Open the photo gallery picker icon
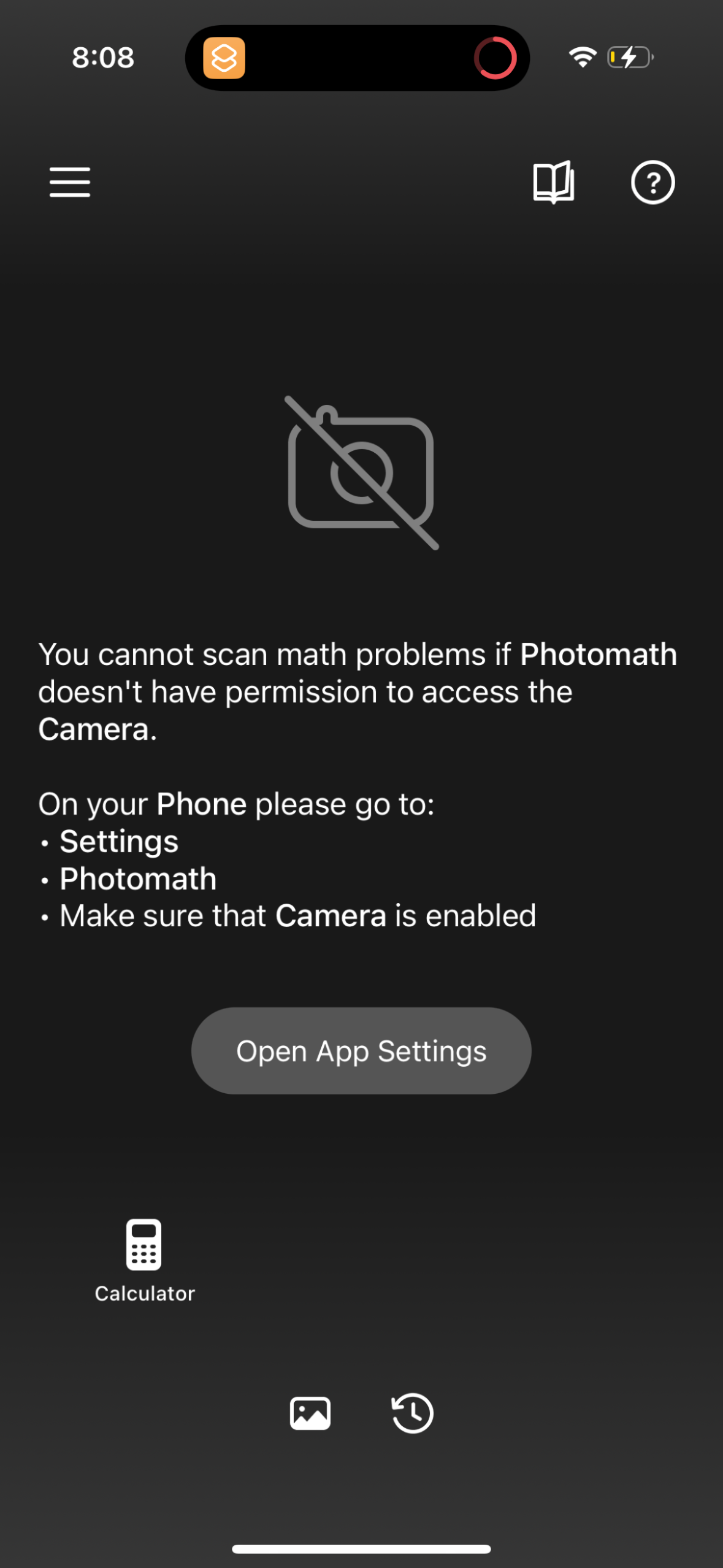Viewport: 723px width, 1568px height. (x=312, y=1413)
